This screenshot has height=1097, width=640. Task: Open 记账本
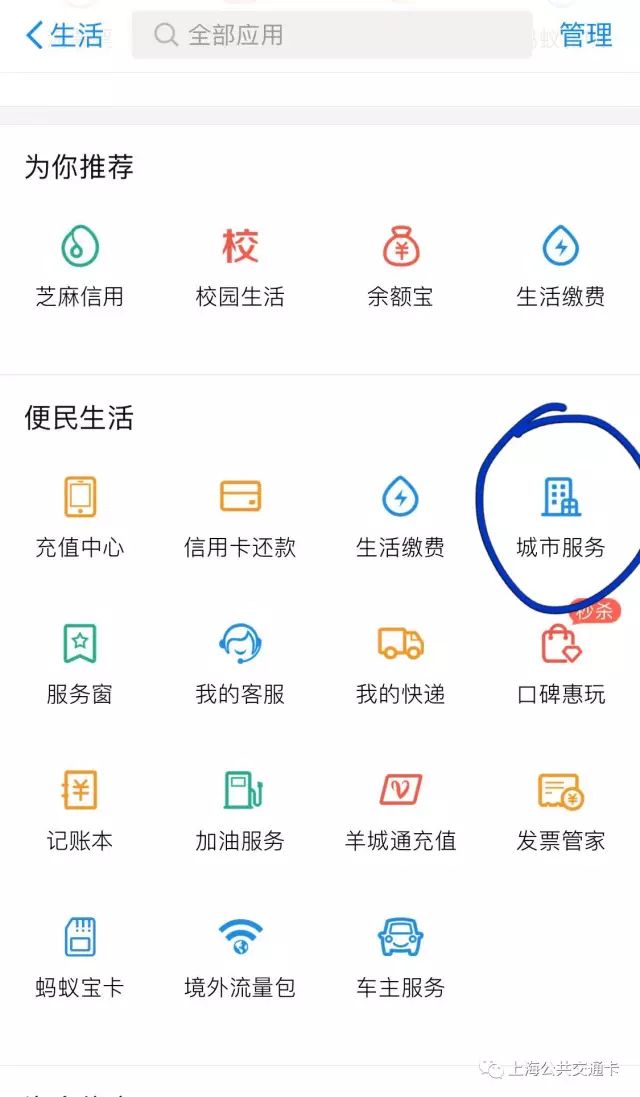click(x=80, y=812)
